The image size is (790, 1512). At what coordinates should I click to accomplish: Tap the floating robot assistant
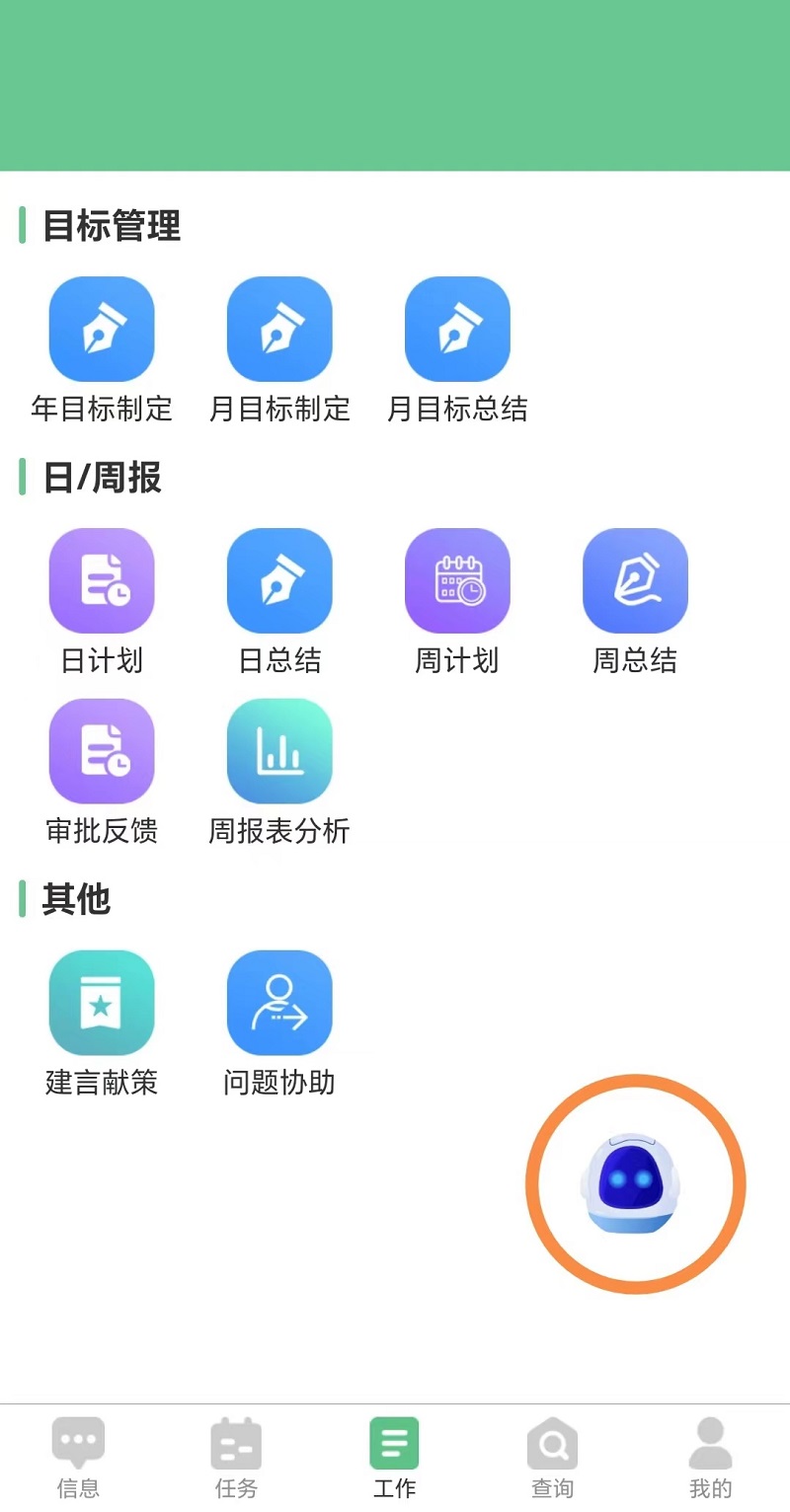631,1182
